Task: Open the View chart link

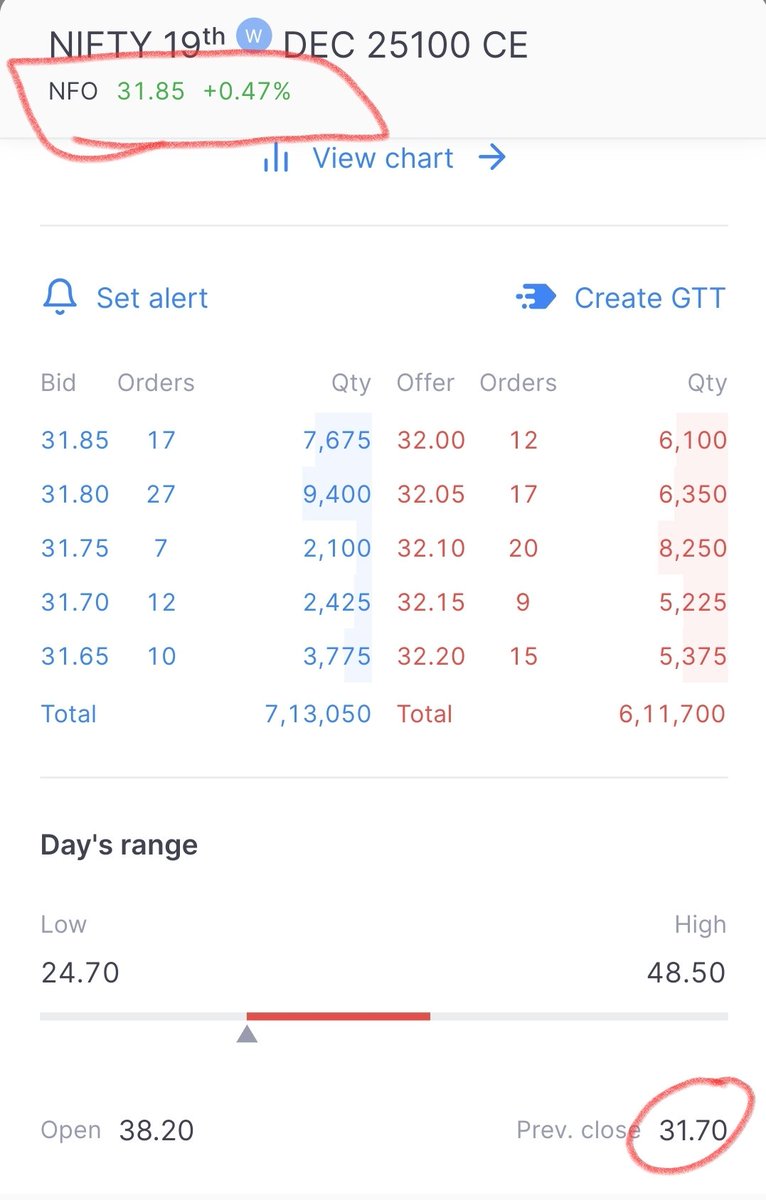Action: (384, 158)
